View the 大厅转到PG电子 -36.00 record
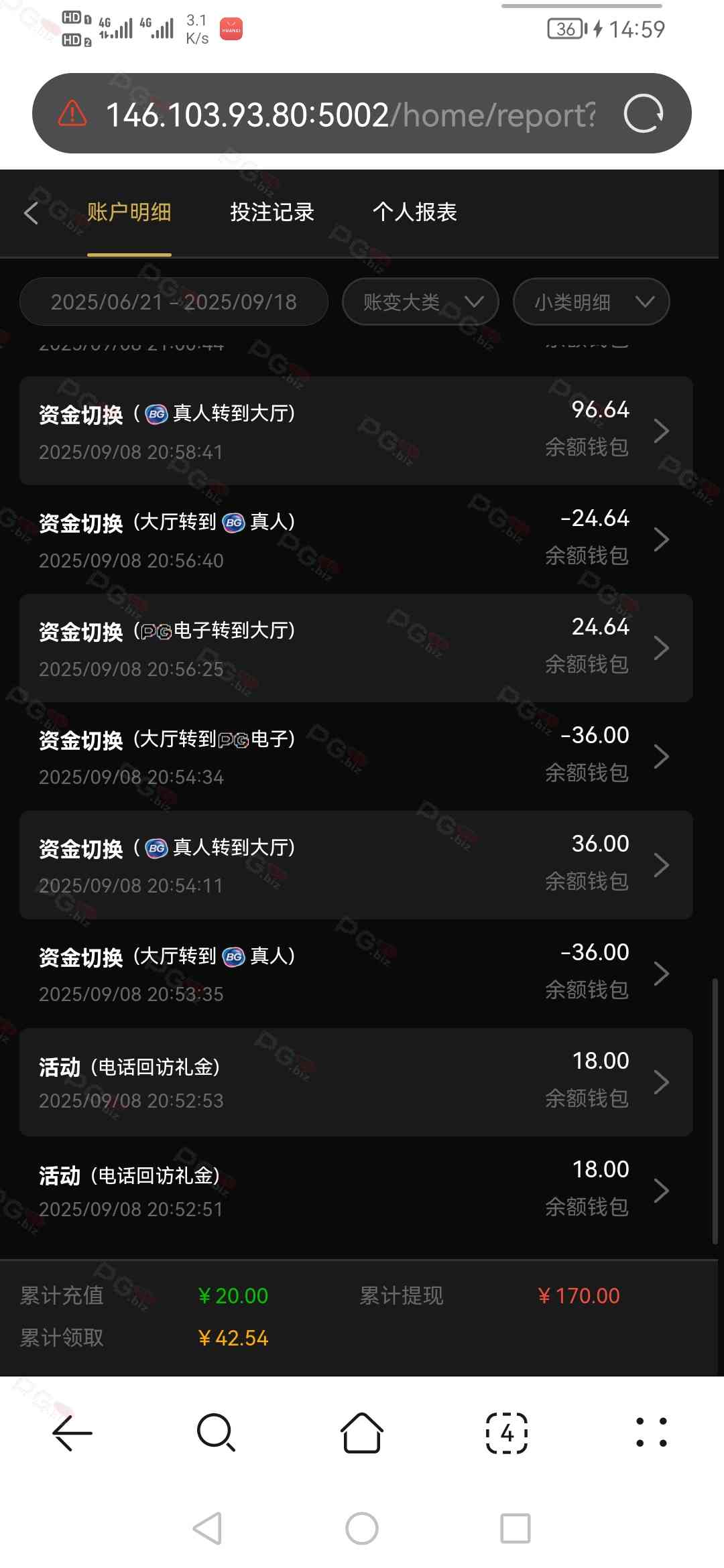 [x=355, y=757]
